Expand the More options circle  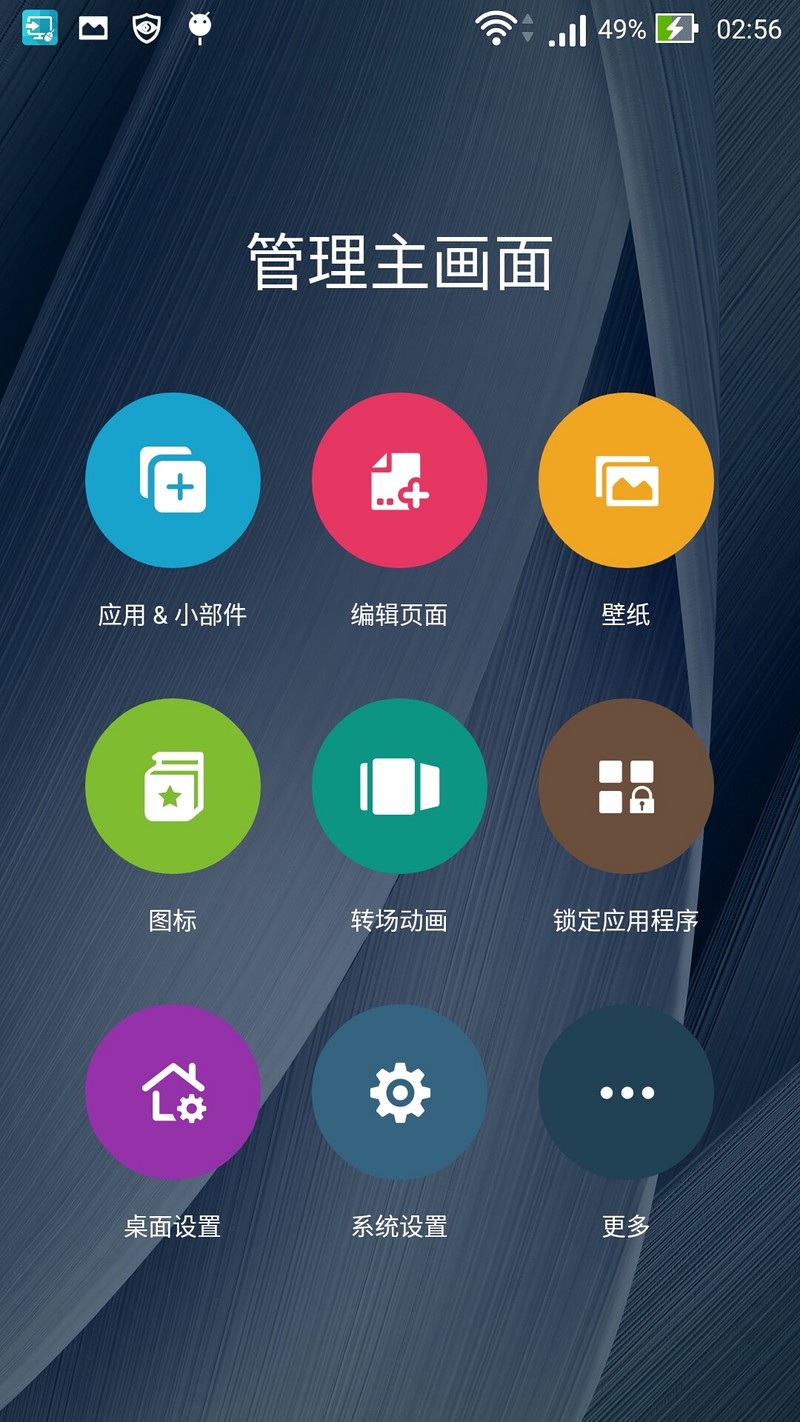(x=626, y=1092)
